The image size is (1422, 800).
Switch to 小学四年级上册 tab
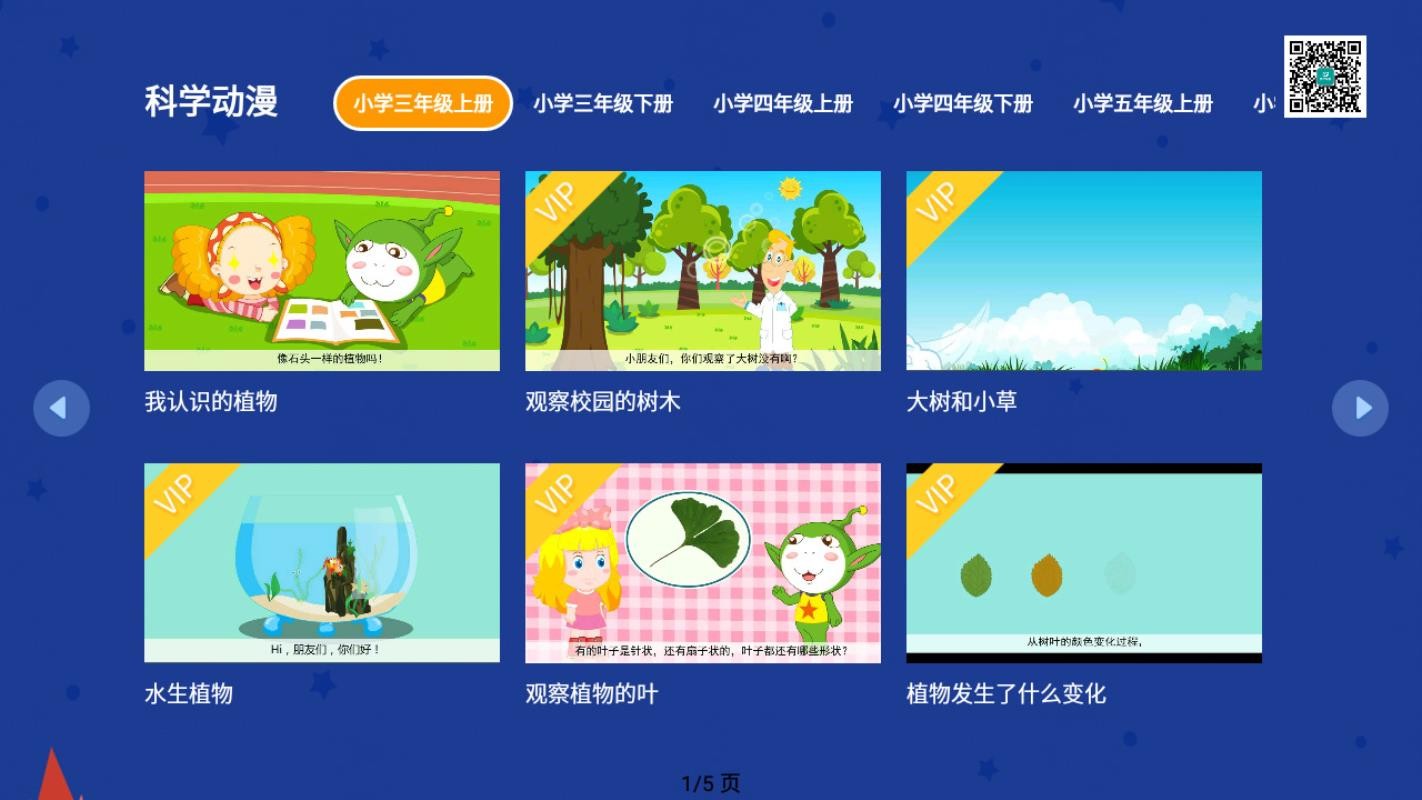coord(782,103)
